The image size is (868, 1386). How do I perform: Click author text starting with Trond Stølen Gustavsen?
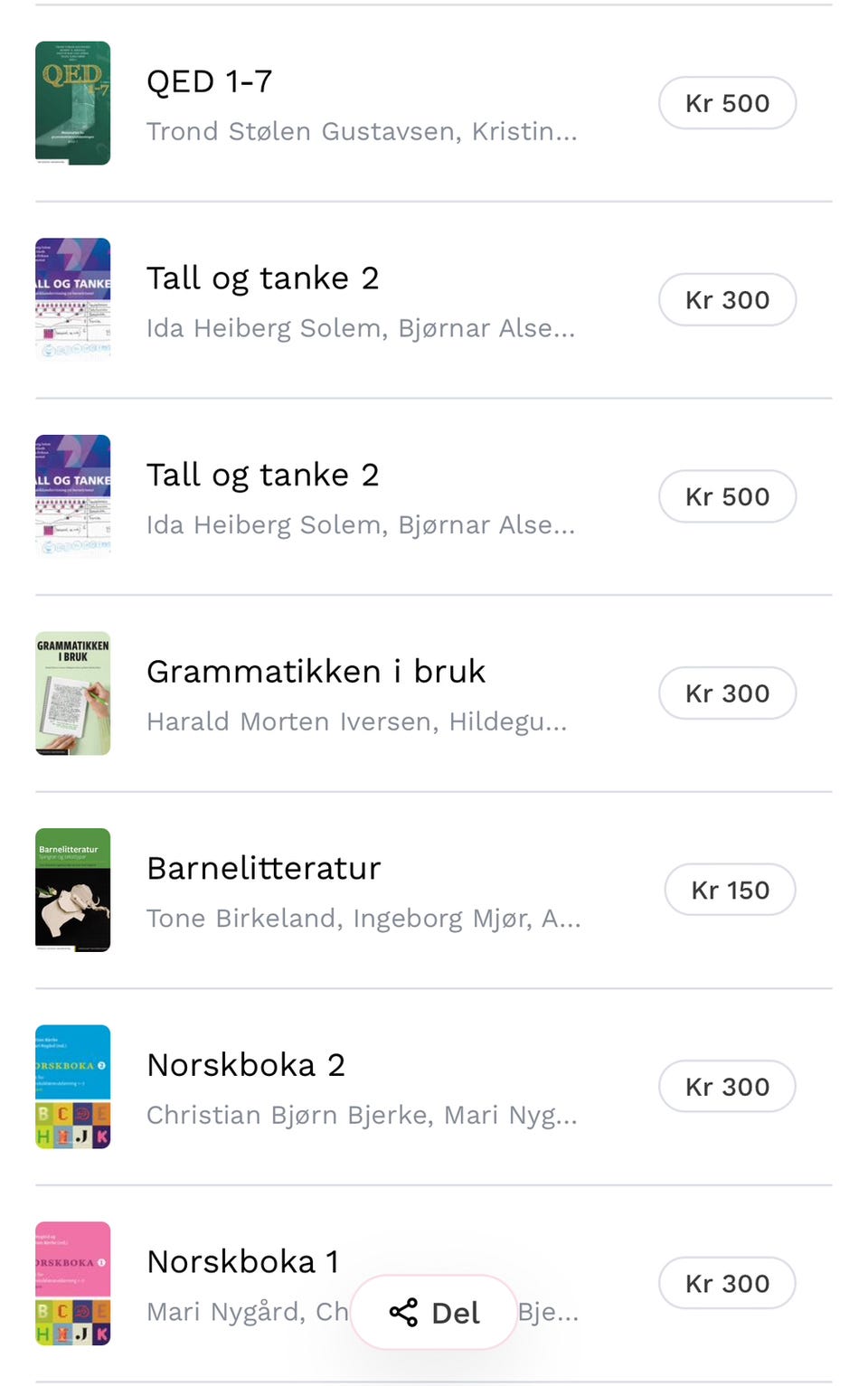click(362, 131)
